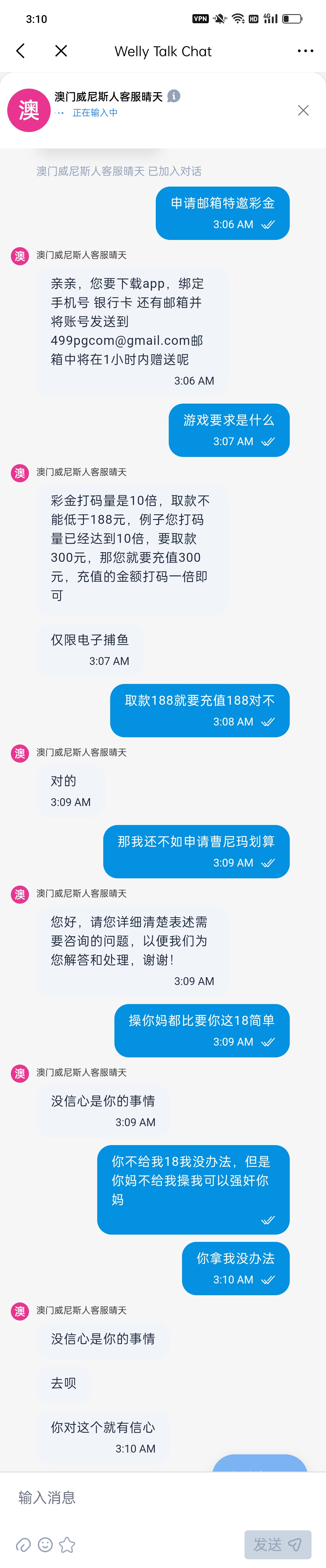
Task: Tap the attachment paperclip icon
Action: (x=23, y=1544)
